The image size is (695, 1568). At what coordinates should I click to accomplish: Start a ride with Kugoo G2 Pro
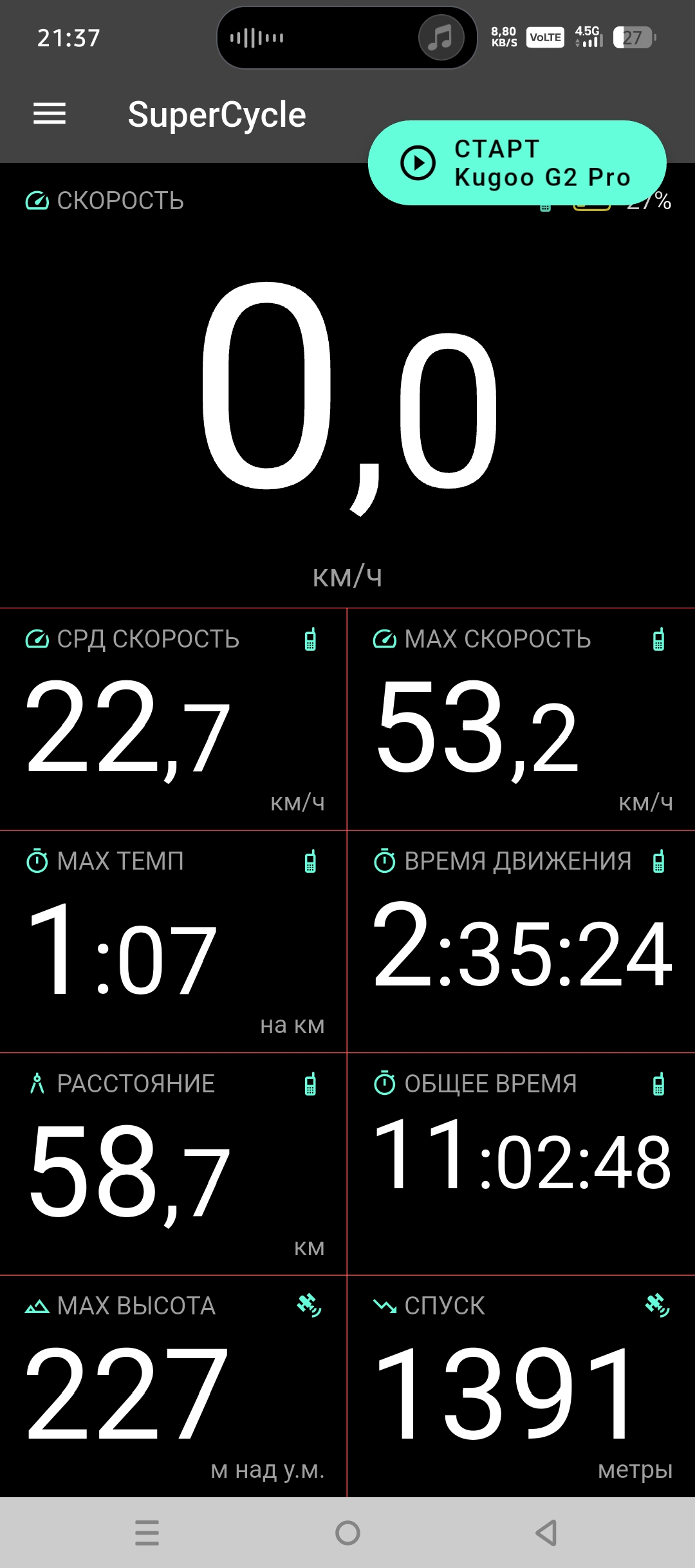point(517,163)
